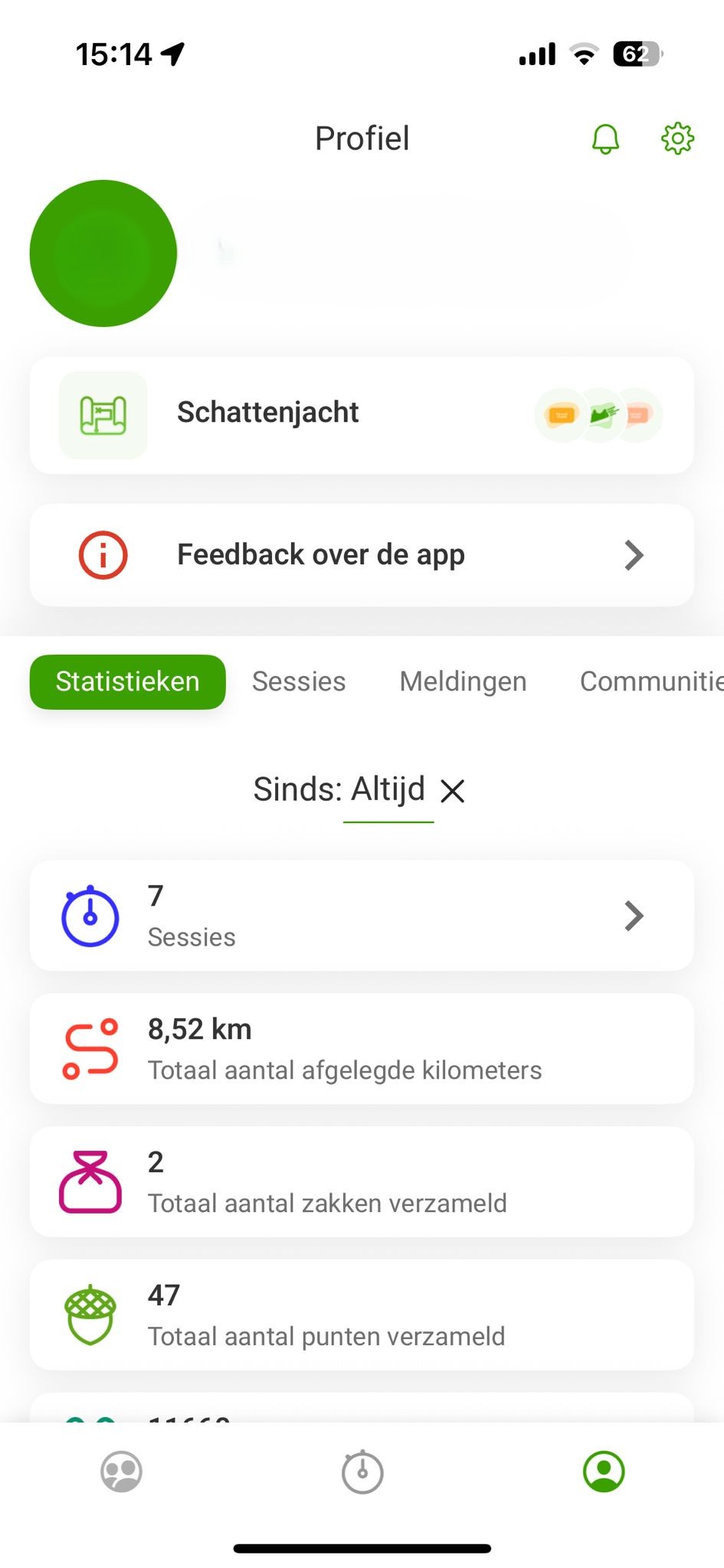Select the profile tab in bottom bar
The height and width of the screenshot is (1568, 724).
(x=604, y=1472)
